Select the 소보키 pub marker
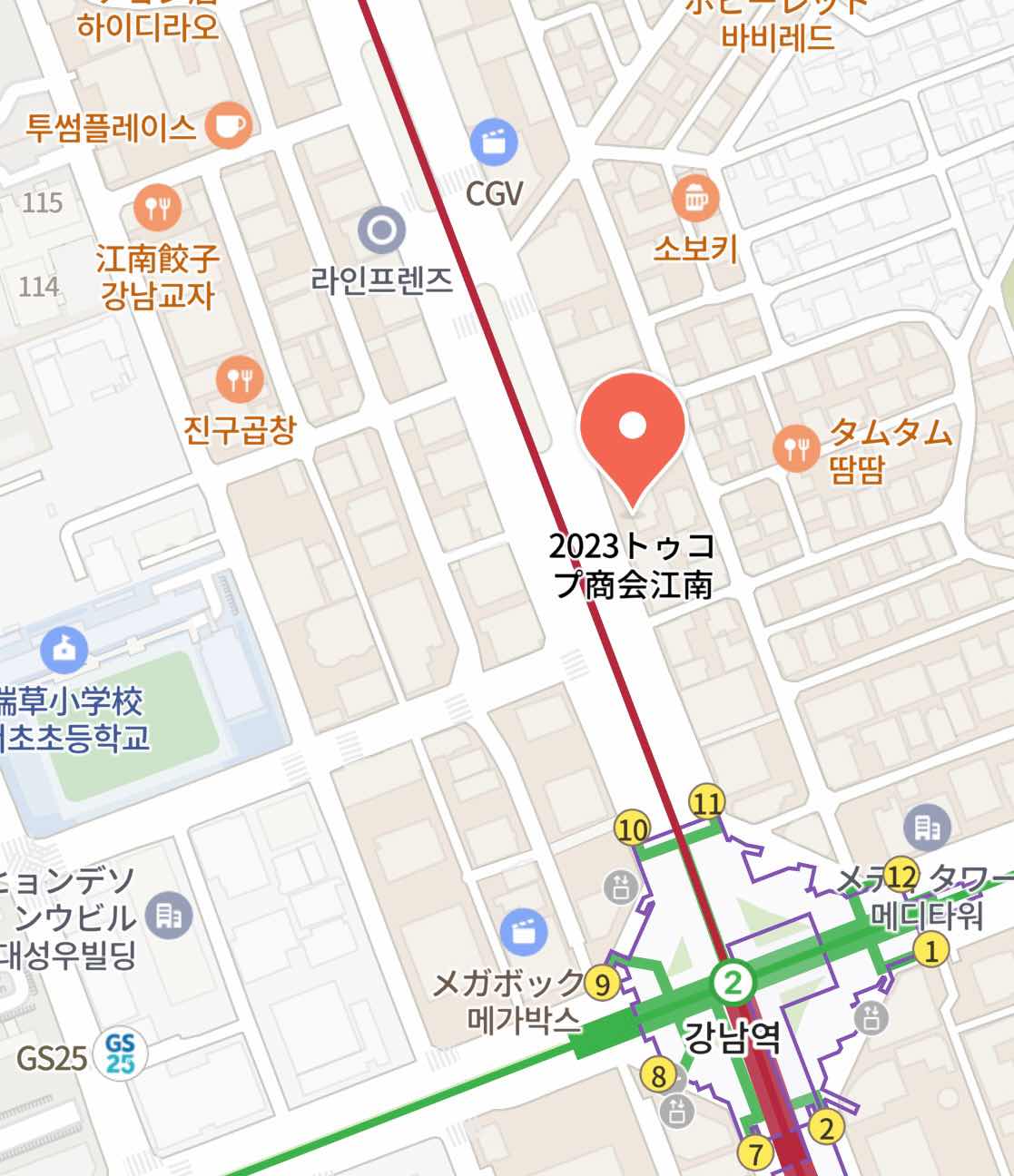The width and height of the screenshot is (1014, 1176). coord(695,198)
